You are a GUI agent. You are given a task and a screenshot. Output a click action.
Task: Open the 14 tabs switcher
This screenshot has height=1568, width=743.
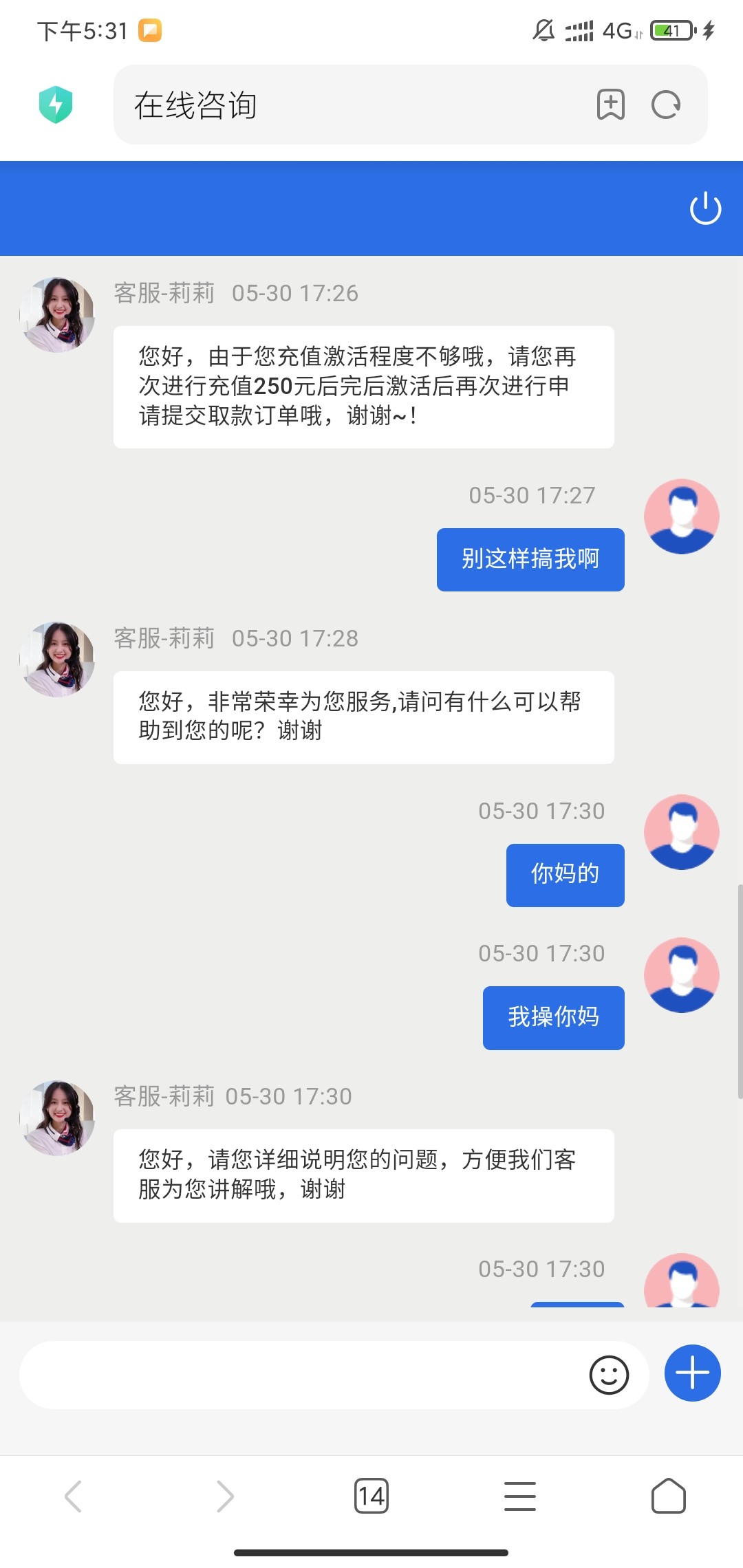371,1496
